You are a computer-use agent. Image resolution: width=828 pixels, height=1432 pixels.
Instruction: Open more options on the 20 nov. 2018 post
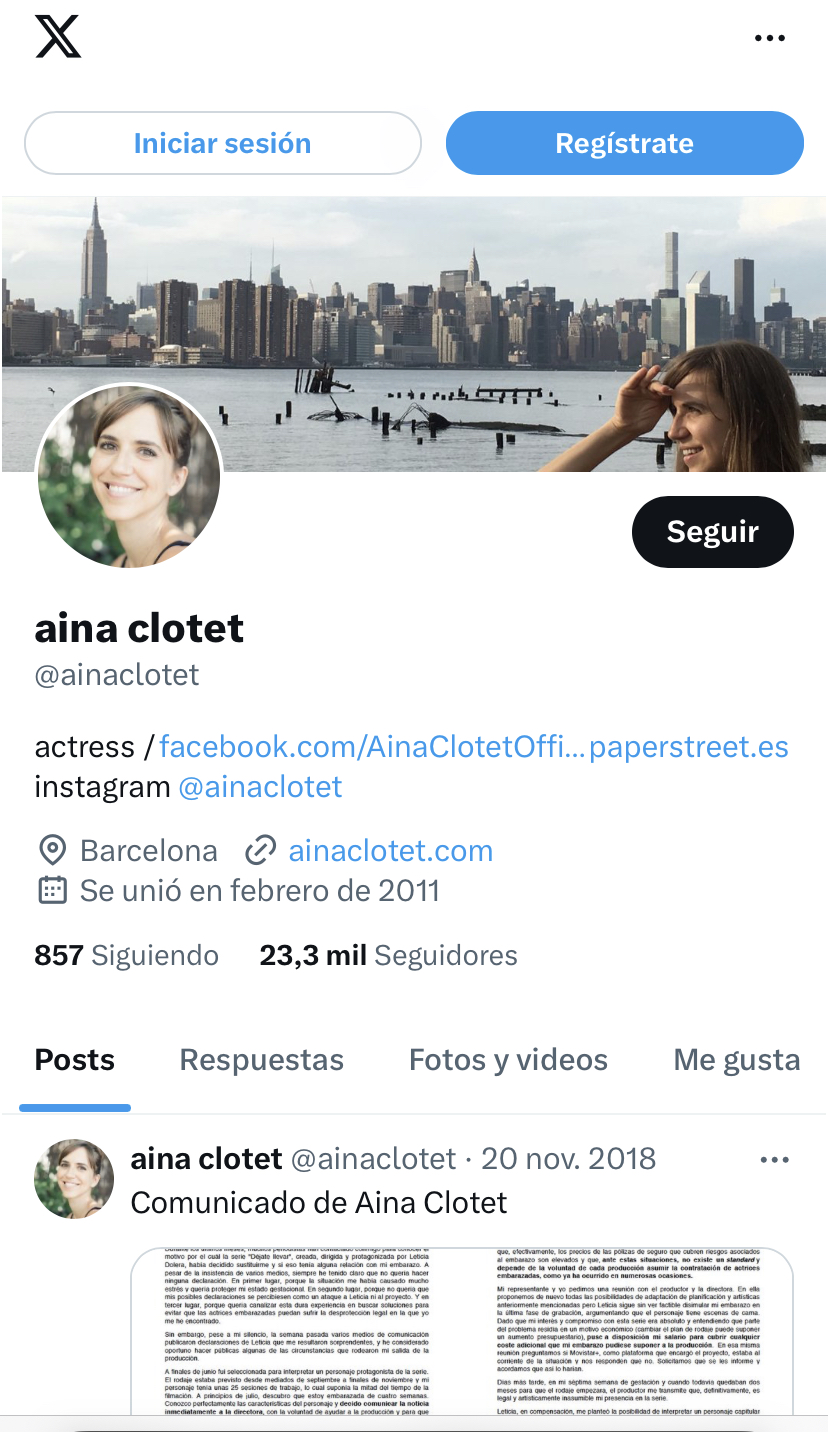[x=775, y=1160]
